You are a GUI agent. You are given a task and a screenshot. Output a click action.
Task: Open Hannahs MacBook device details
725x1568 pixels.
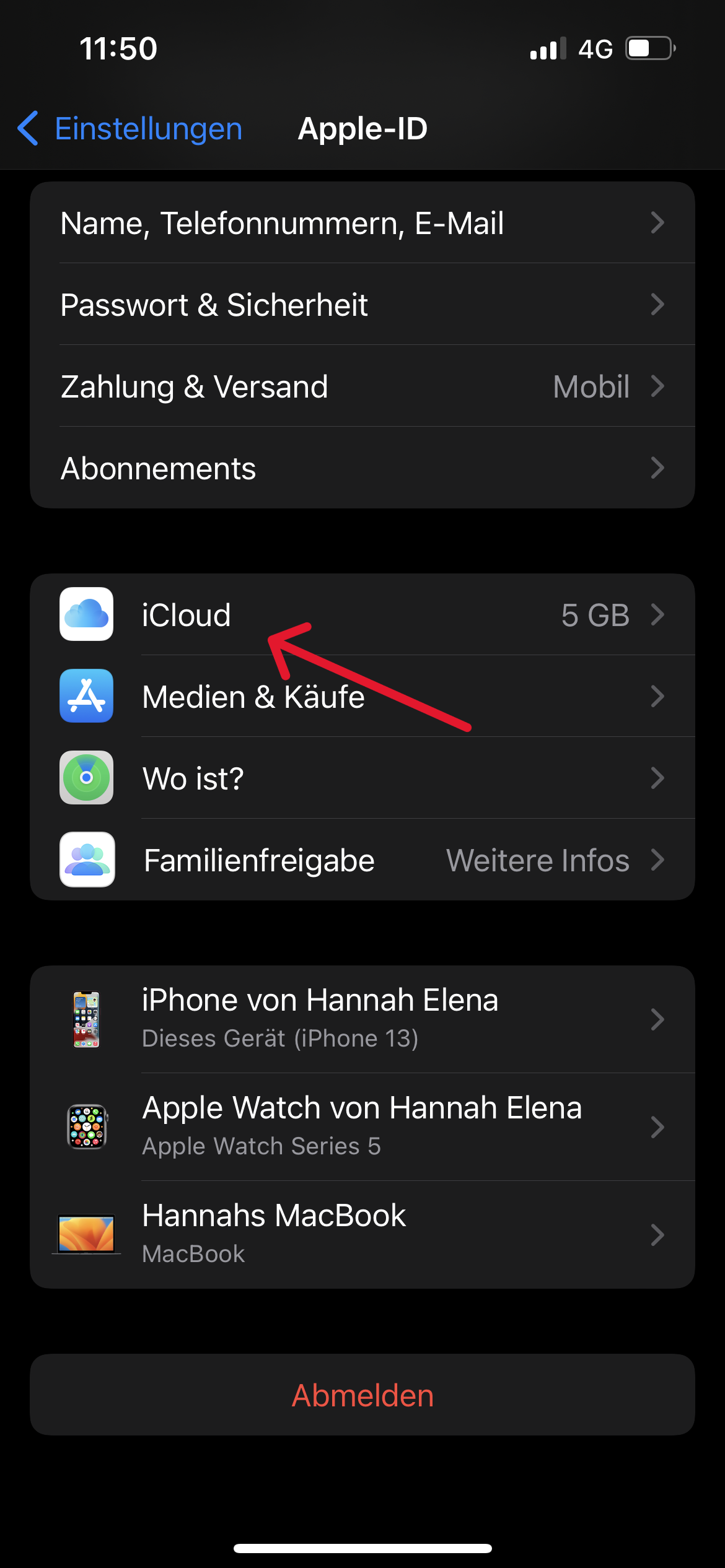(362, 1234)
